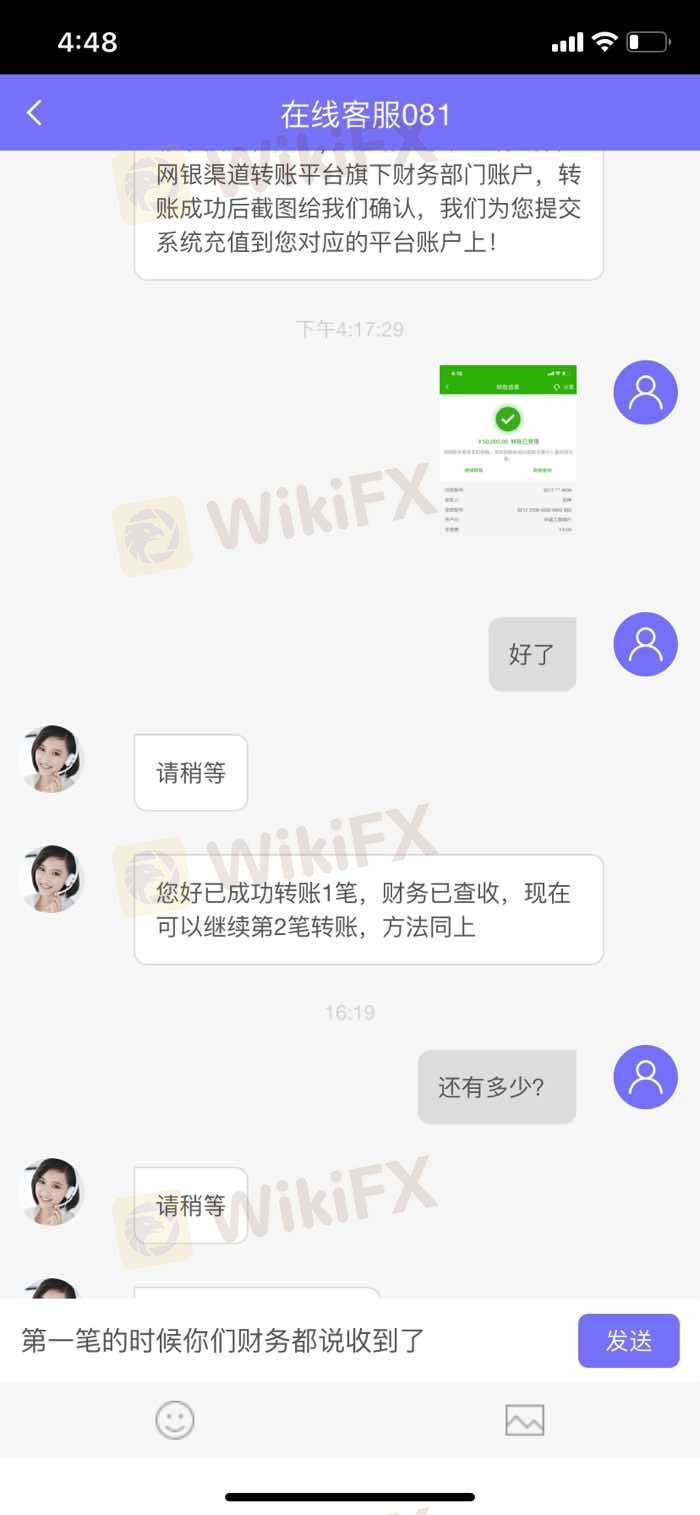Go back from 在线客服081 chat
This screenshot has width=700, height=1515.
coord(35,113)
